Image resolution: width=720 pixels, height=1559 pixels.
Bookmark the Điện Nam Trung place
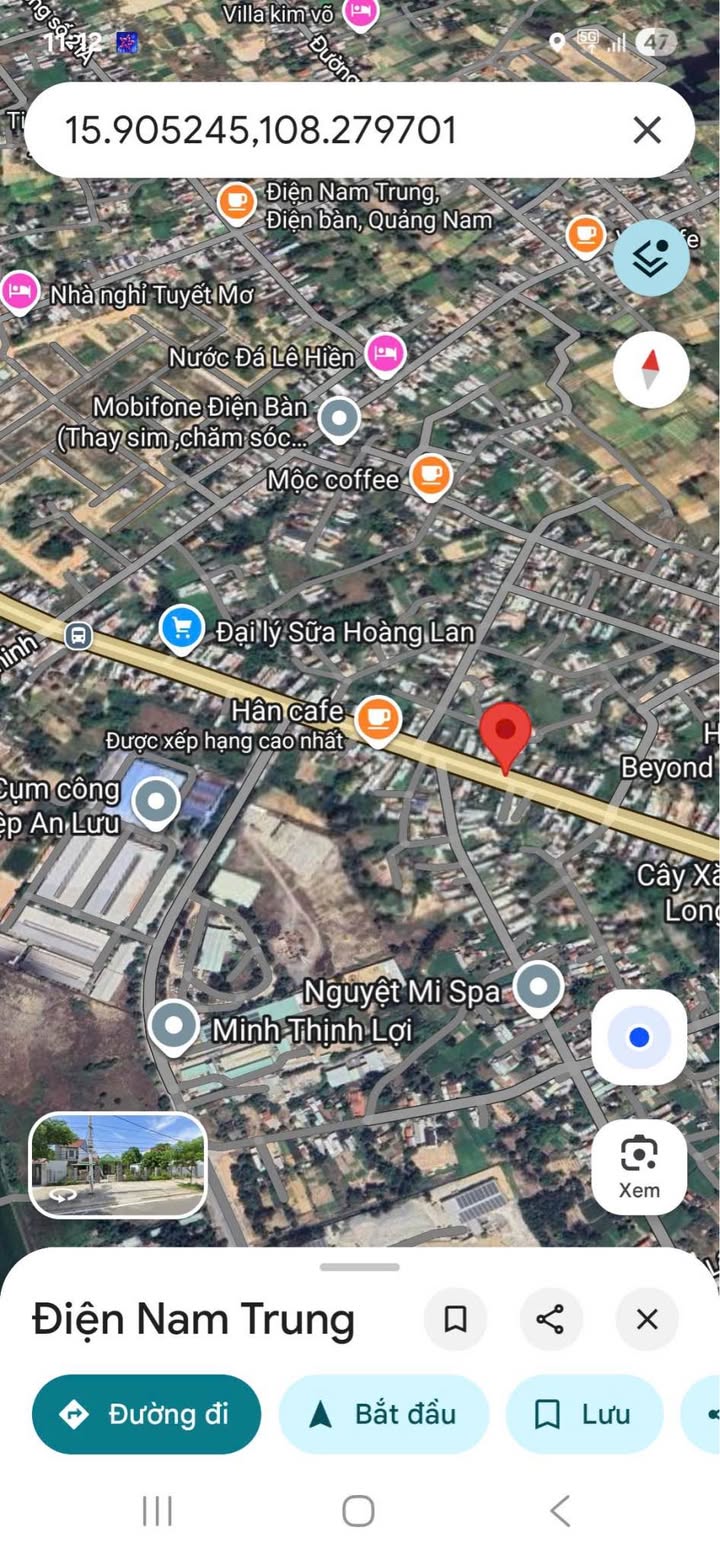click(455, 1319)
